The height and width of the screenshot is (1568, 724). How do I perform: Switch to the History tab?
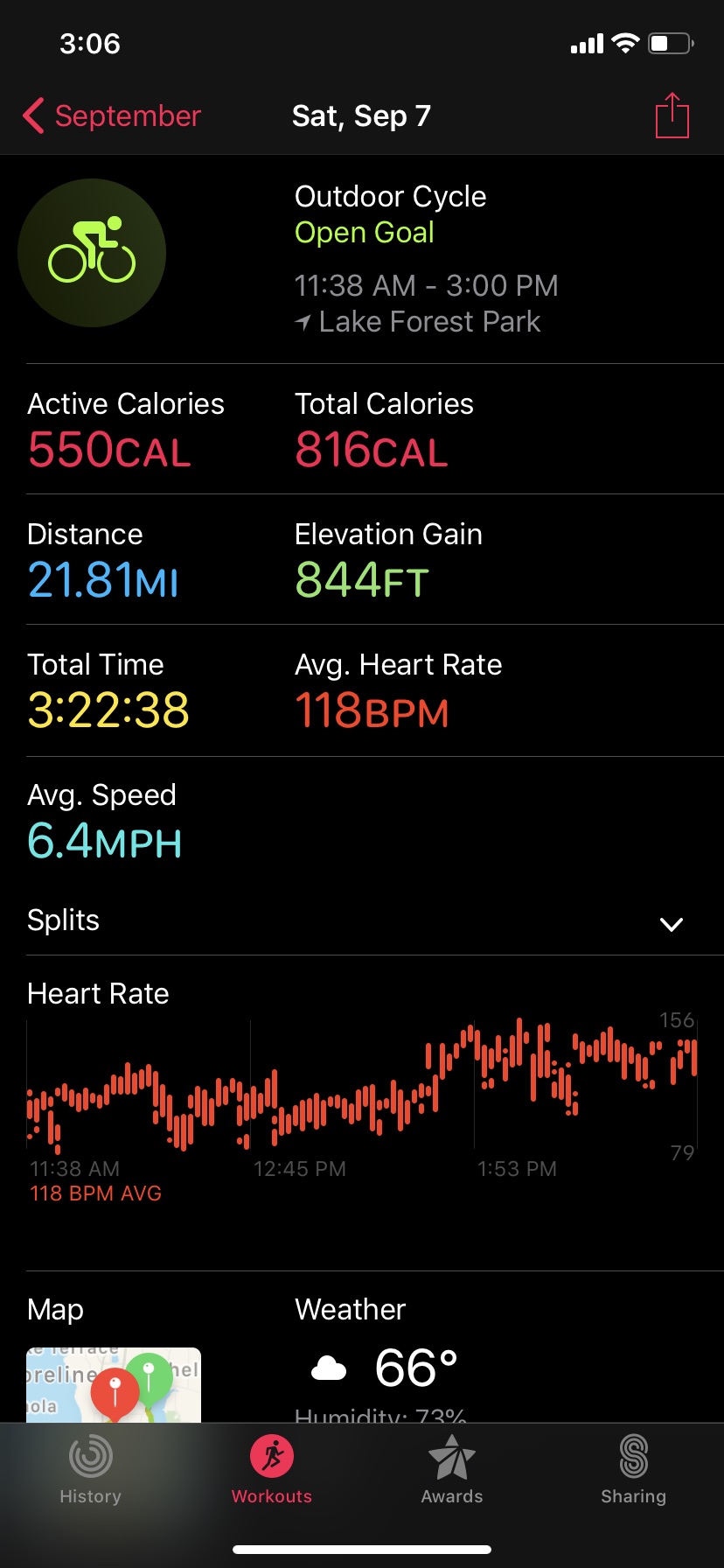pos(91,1470)
